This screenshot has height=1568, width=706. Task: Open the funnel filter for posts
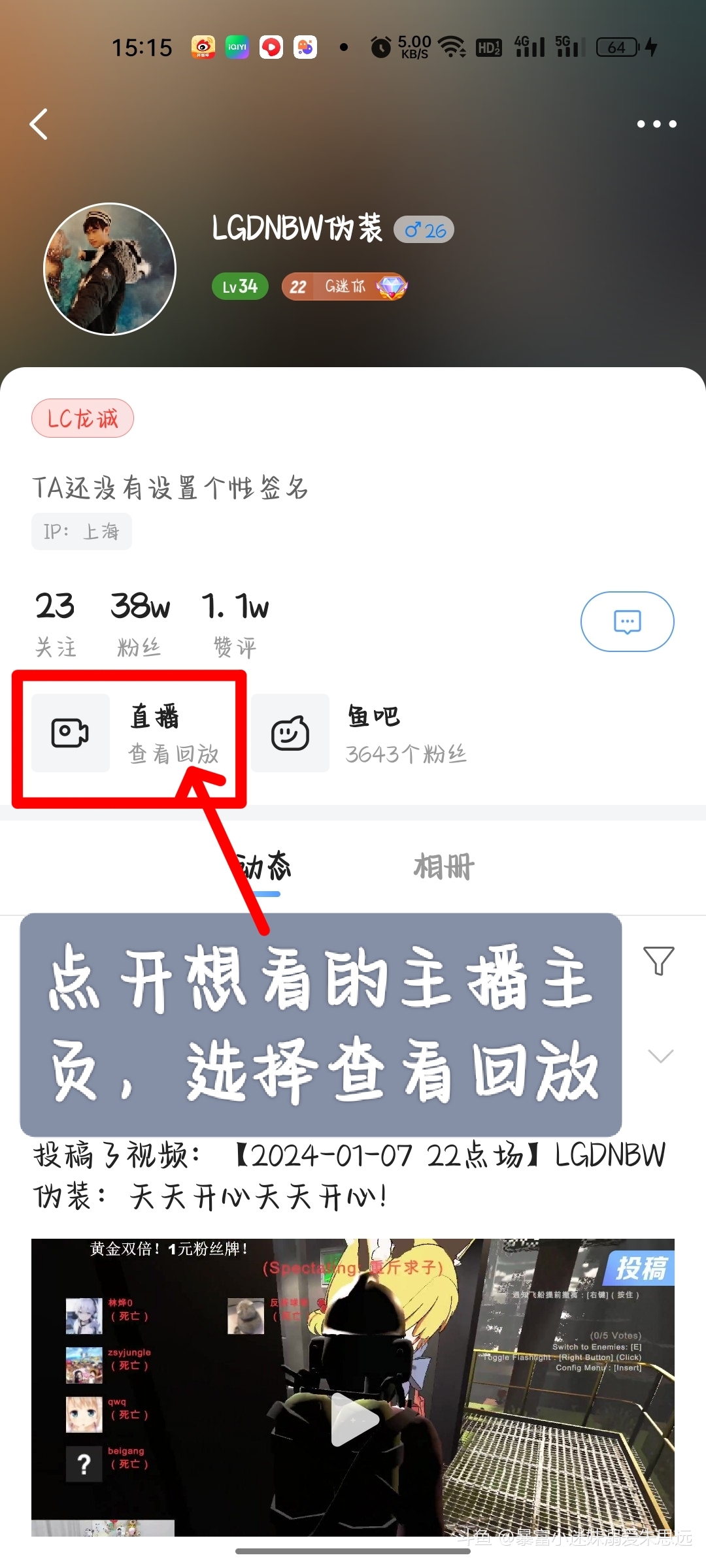click(x=658, y=960)
